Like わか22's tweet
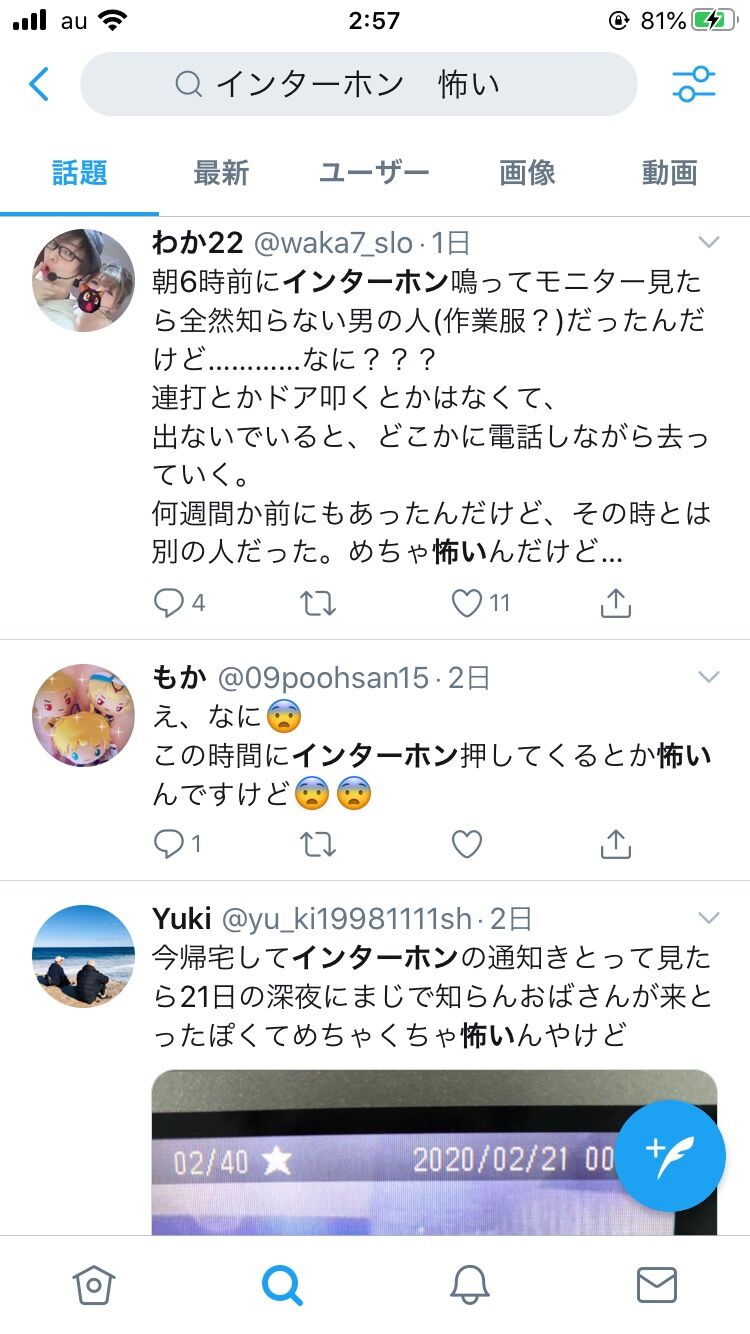 point(467,602)
